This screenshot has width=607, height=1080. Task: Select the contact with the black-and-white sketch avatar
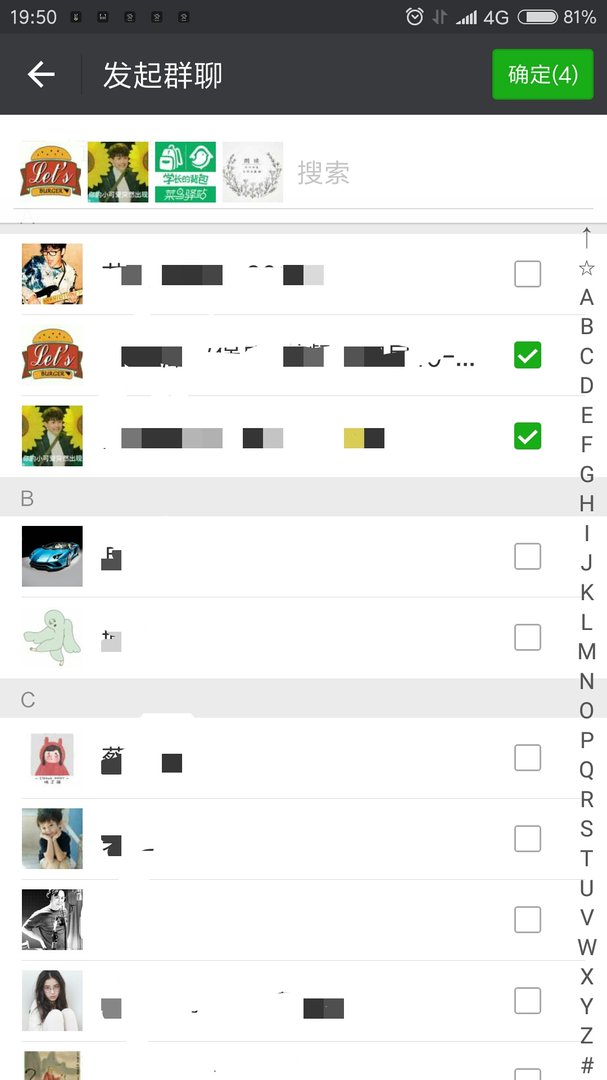[x=527, y=919]
